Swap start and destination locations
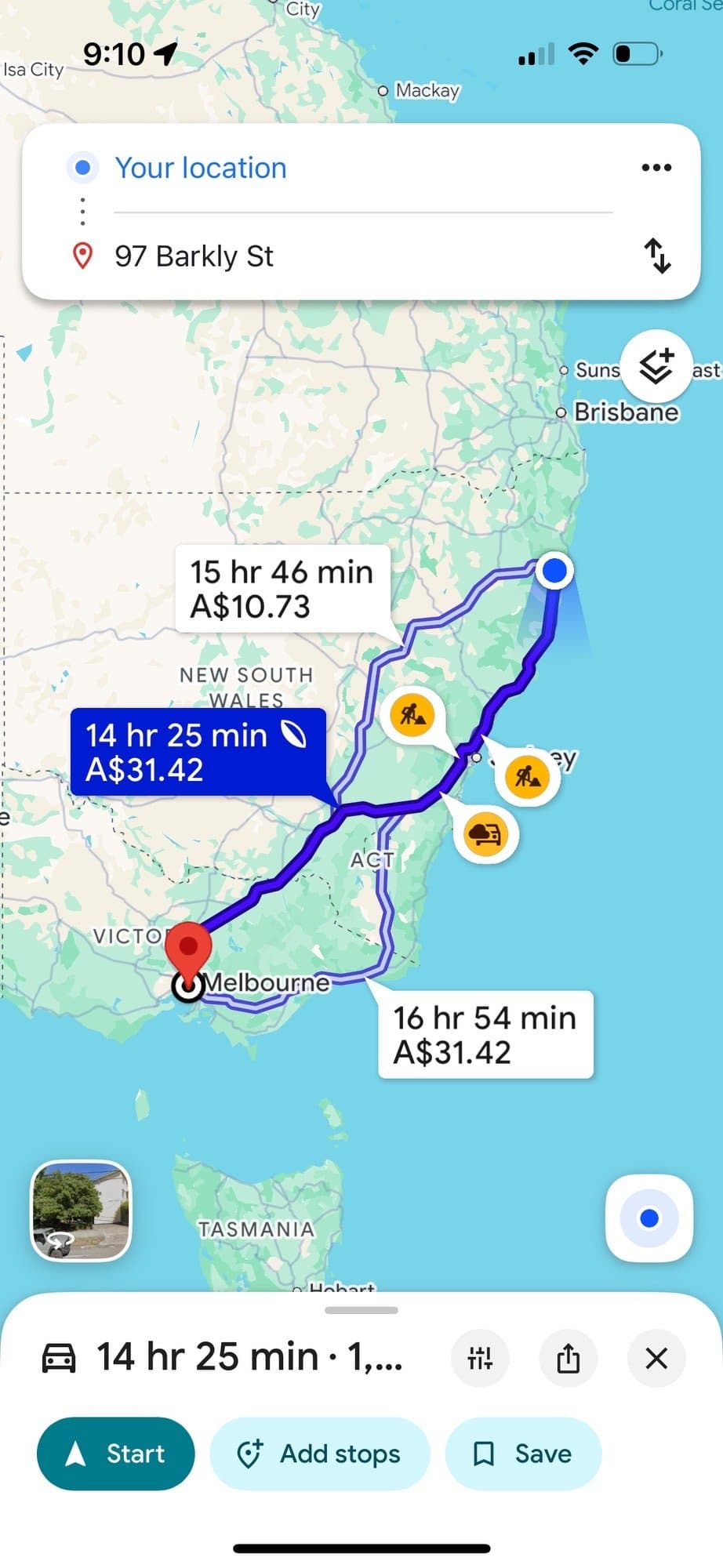723x1568 pixels. click(657, 256)
